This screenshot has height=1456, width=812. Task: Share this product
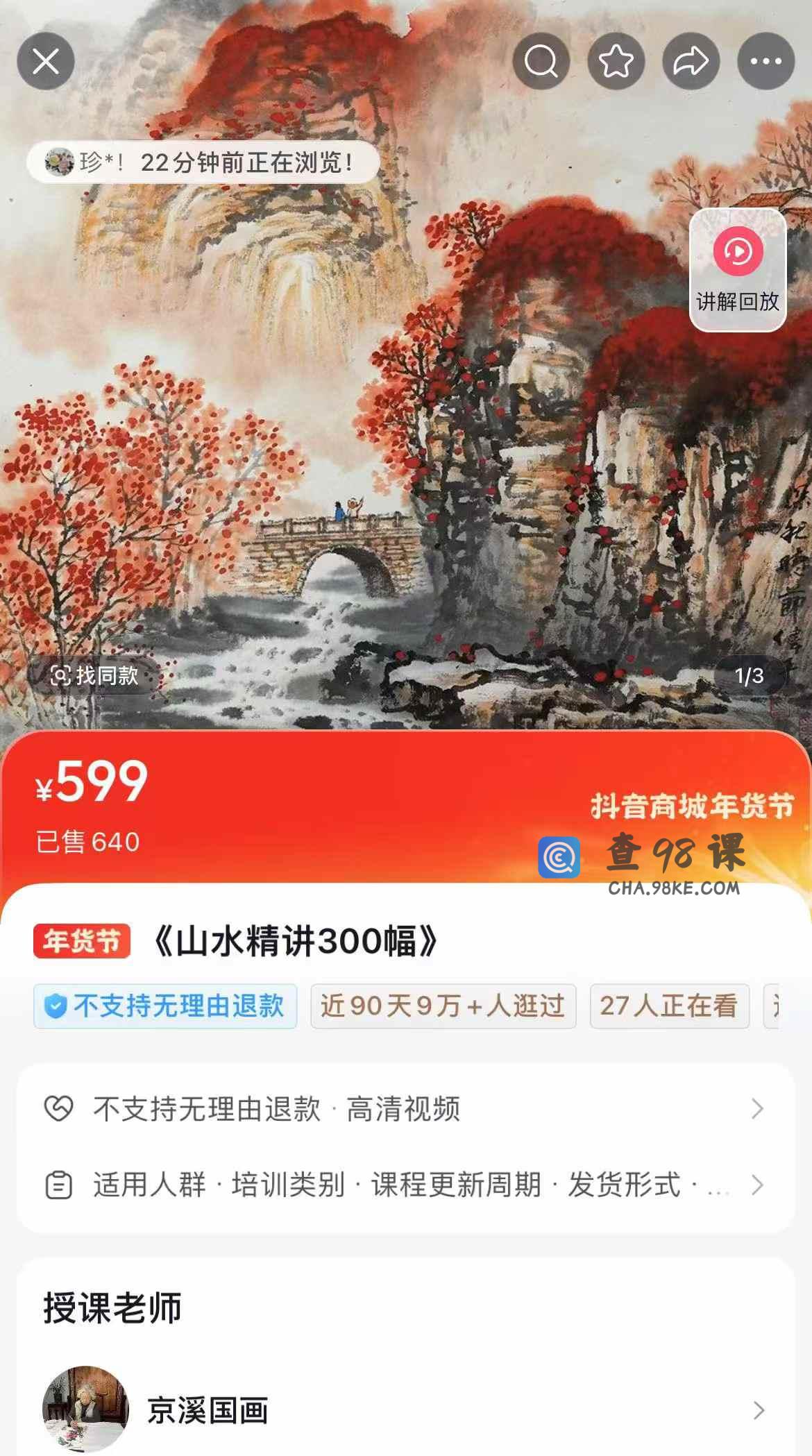(691, 62)
